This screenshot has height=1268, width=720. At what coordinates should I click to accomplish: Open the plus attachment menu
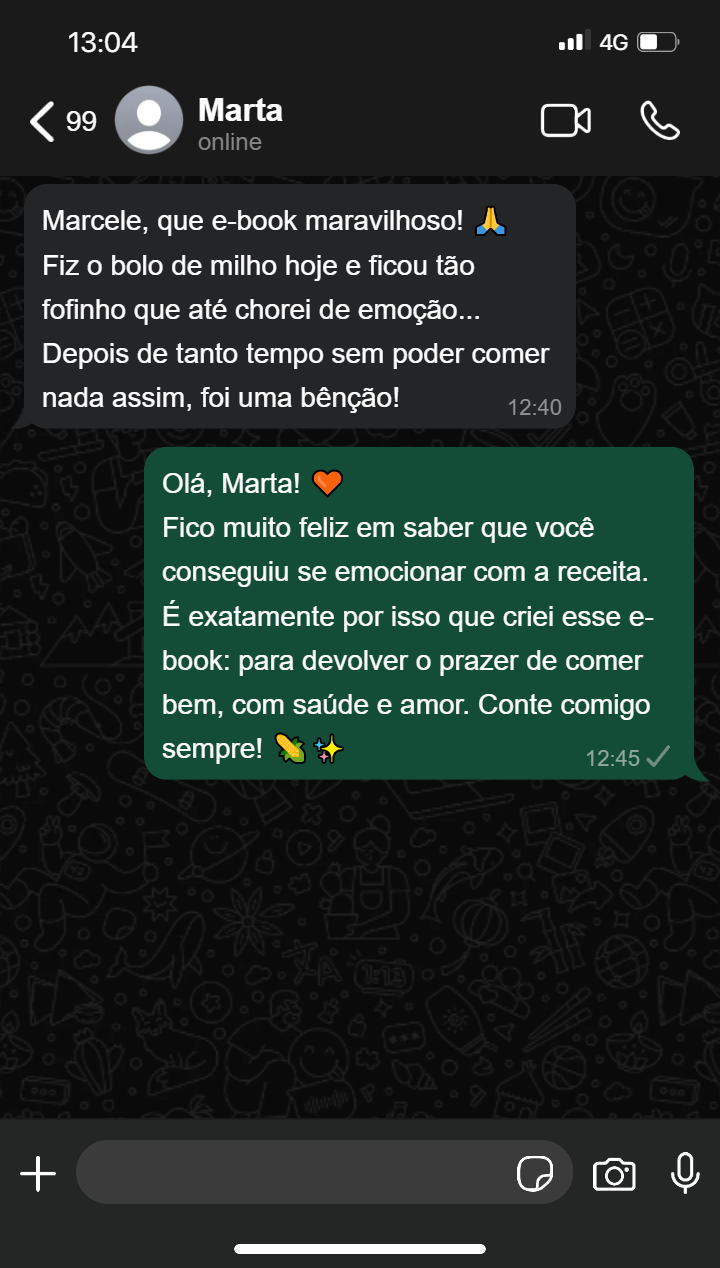[38, 1173]
